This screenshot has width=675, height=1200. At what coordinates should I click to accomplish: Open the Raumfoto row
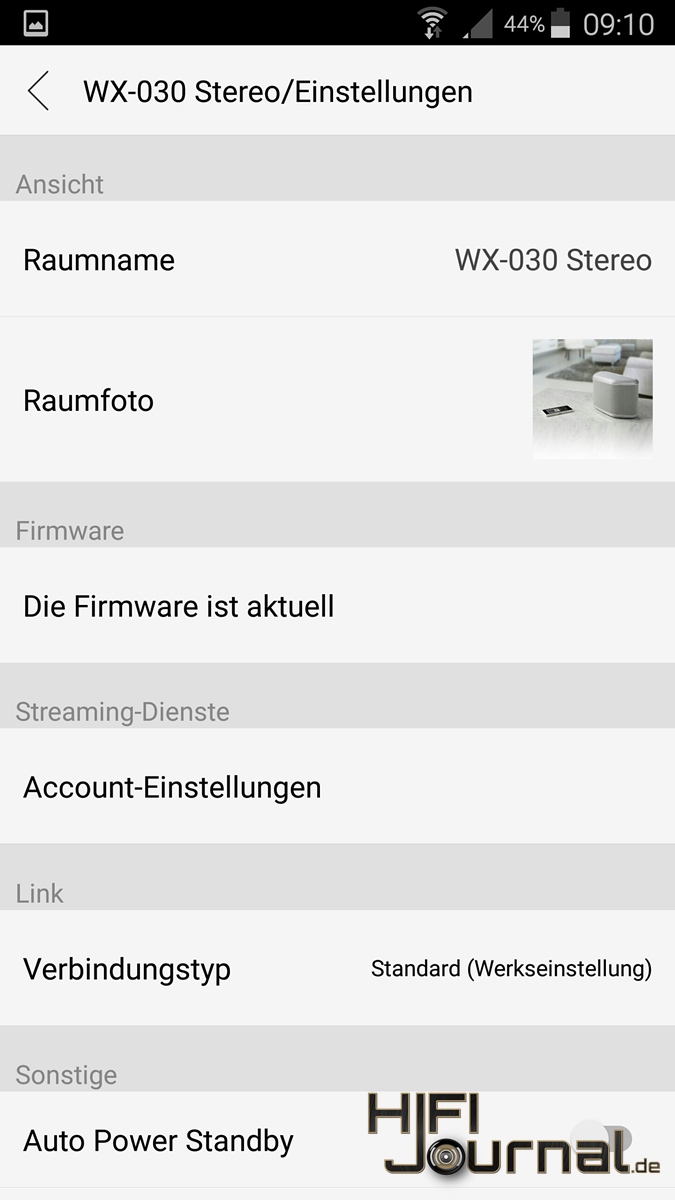(337, 400)
